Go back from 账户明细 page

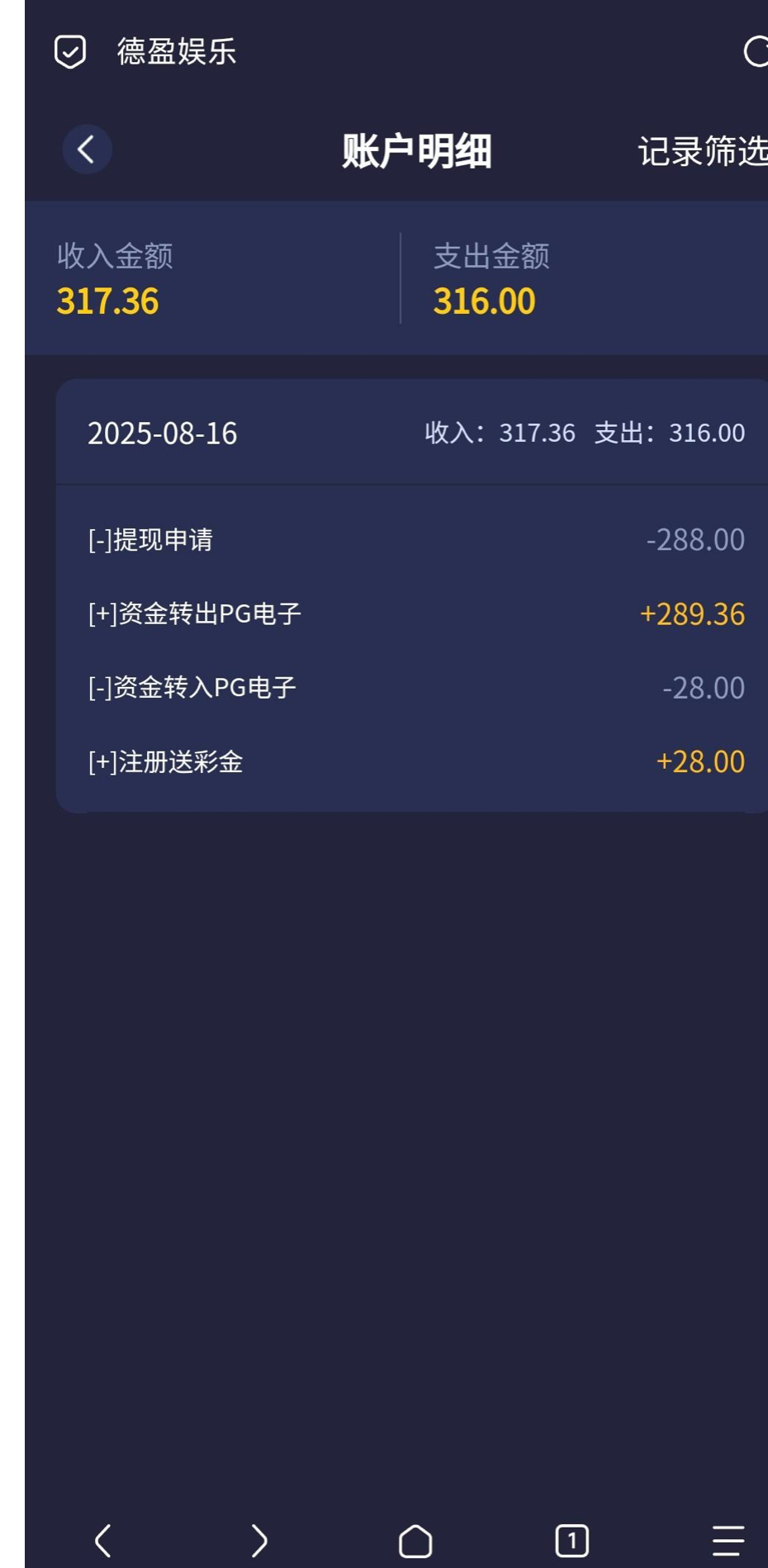coord(87,149)
